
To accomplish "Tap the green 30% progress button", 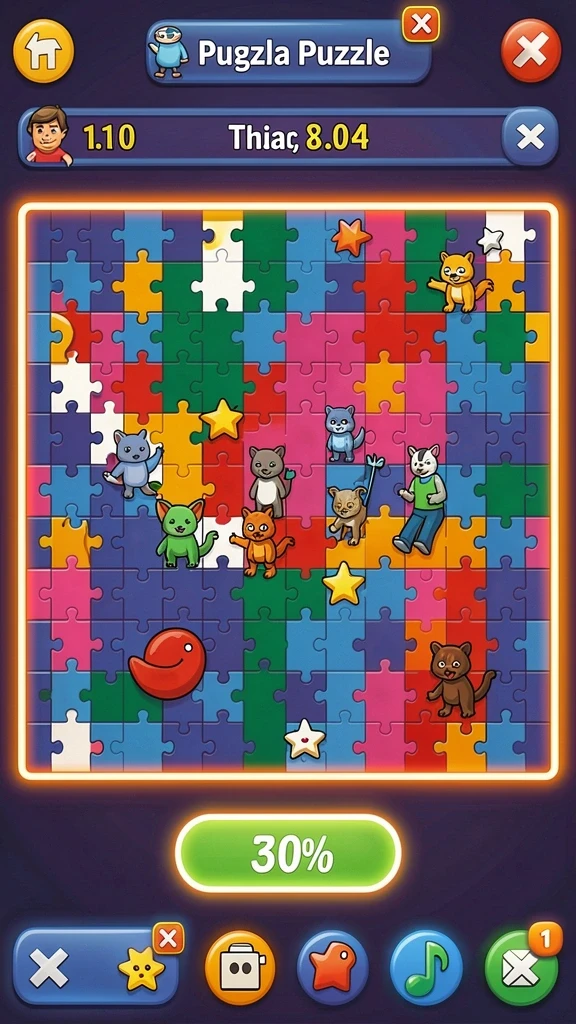I will (288, 853).
